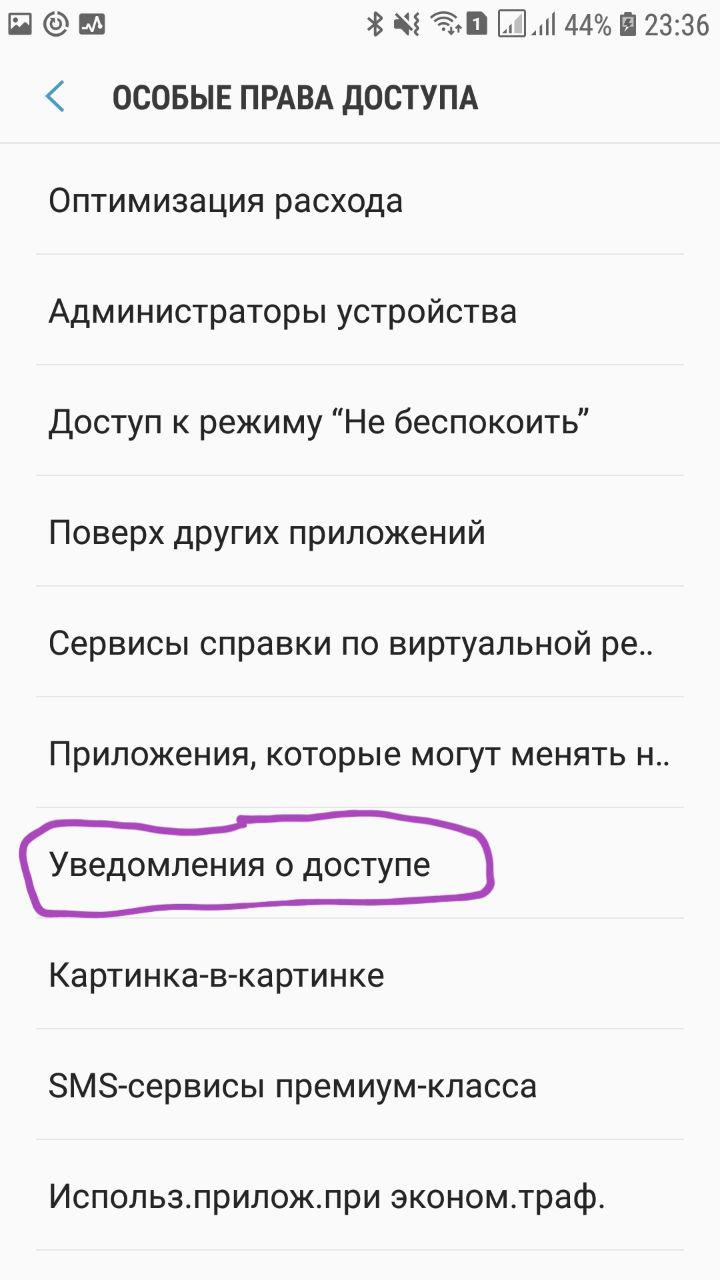Open Поверх других приложений

(360, 532)
